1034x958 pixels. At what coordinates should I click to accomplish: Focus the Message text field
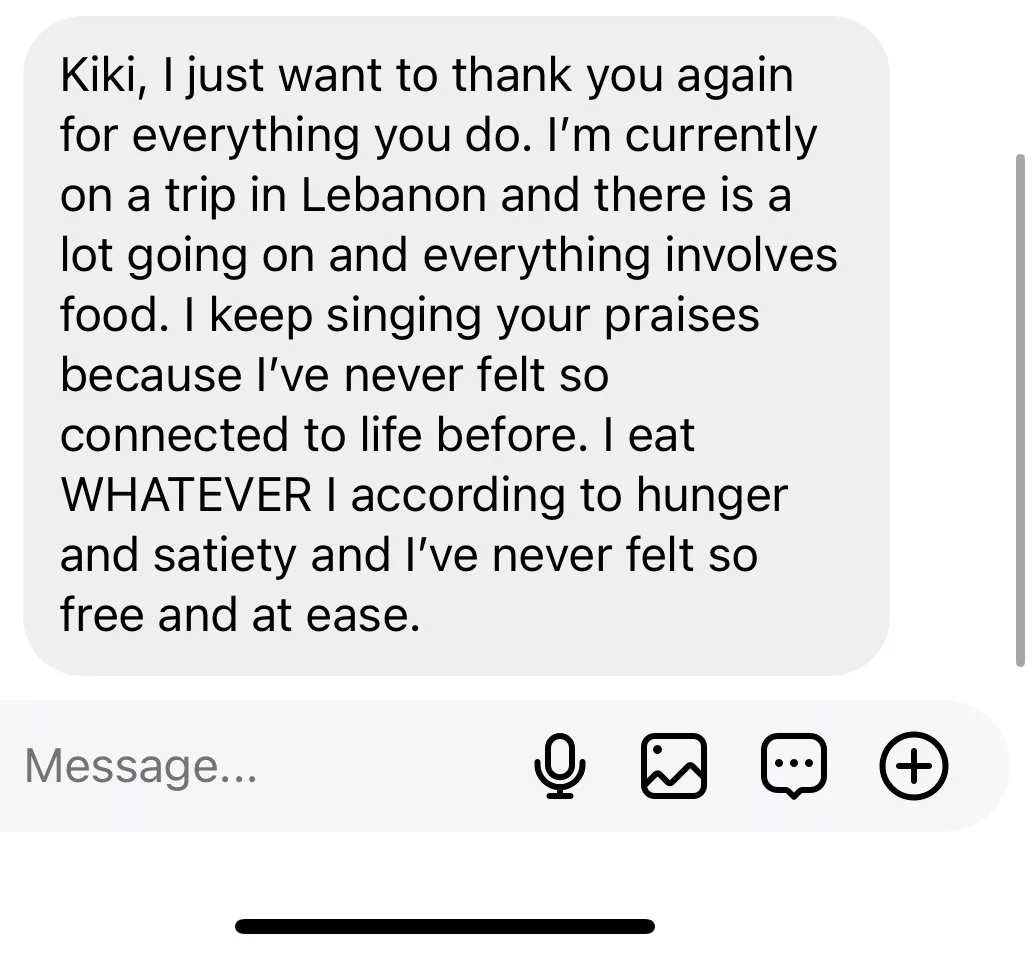pyautogui.click(x=264, y=765)
